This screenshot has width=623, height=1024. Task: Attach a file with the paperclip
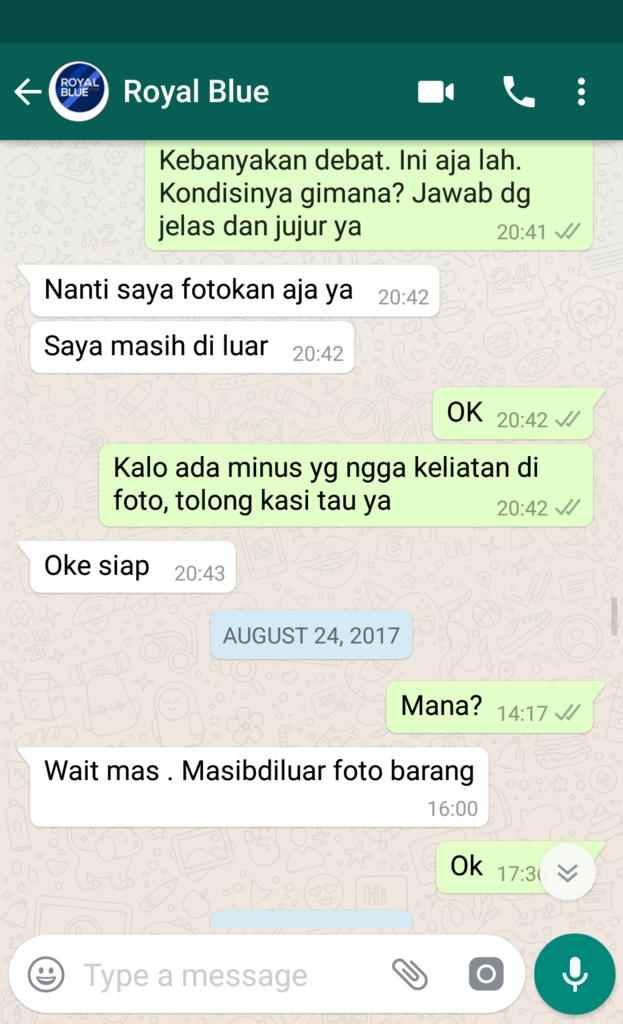(409, 974)
